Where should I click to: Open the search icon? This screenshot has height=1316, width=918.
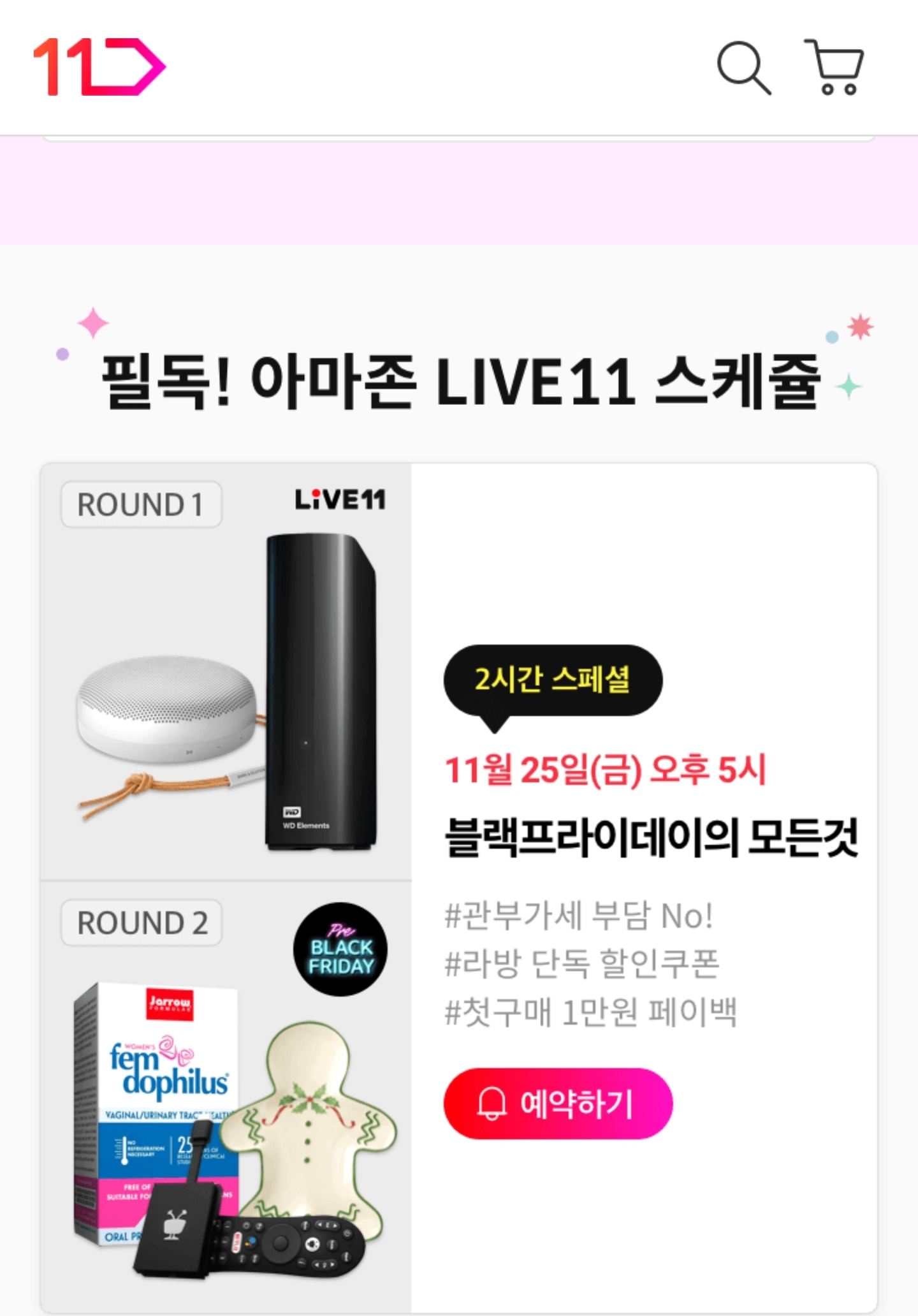pyautogui.click(x=743, y=68)
